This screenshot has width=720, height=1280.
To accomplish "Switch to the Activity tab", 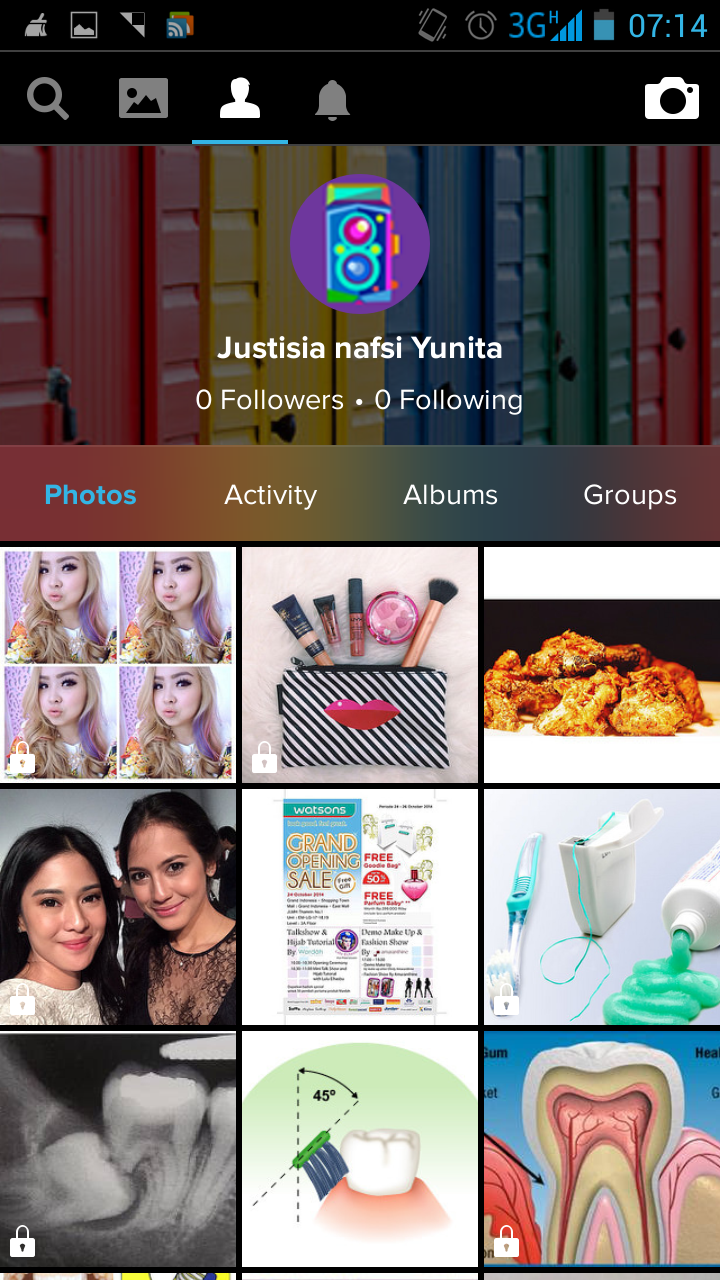I will click(270, 495).
